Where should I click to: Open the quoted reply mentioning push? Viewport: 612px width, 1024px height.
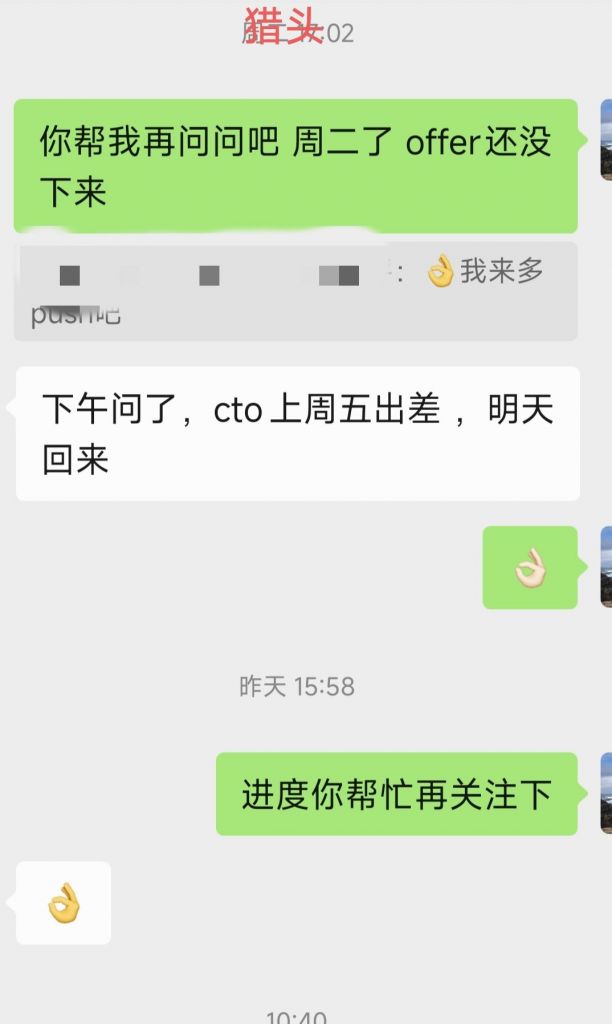pos(295,291)
